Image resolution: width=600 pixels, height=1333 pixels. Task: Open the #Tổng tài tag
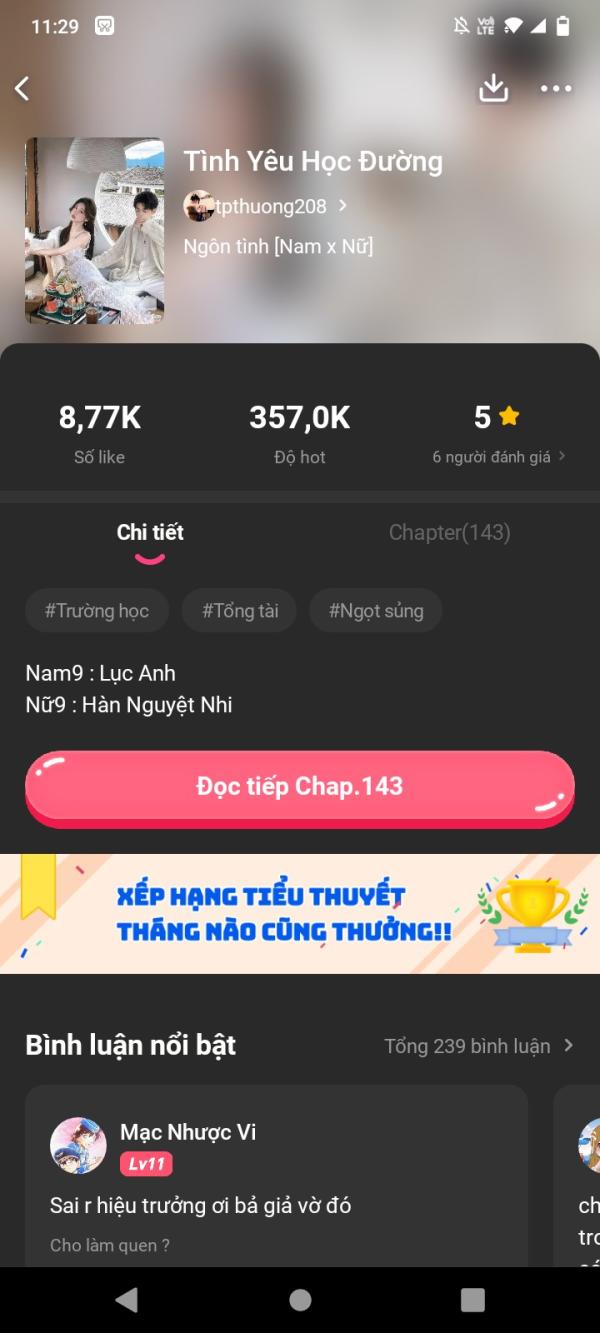[x=240, y=611]
